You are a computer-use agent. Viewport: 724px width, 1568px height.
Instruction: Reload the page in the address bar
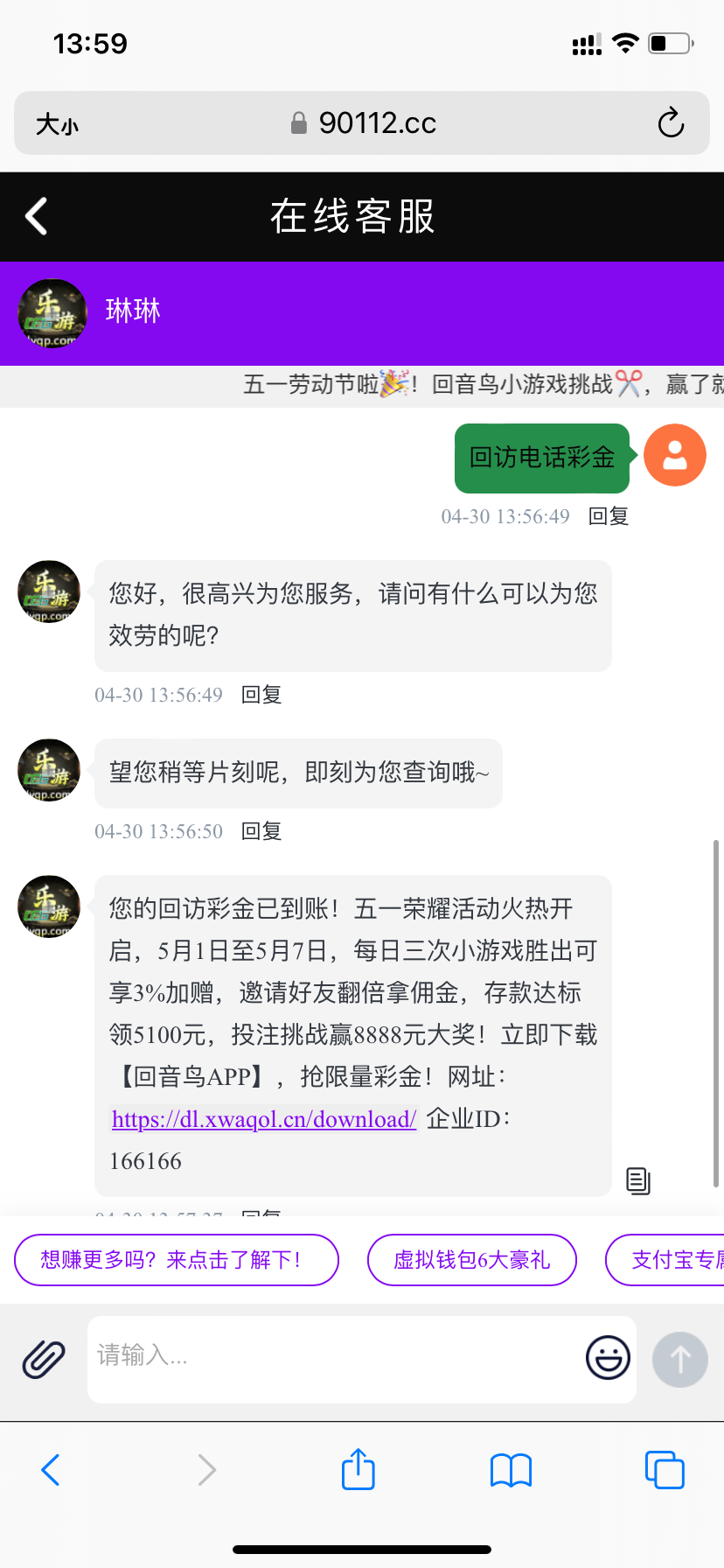pos(671,123)
